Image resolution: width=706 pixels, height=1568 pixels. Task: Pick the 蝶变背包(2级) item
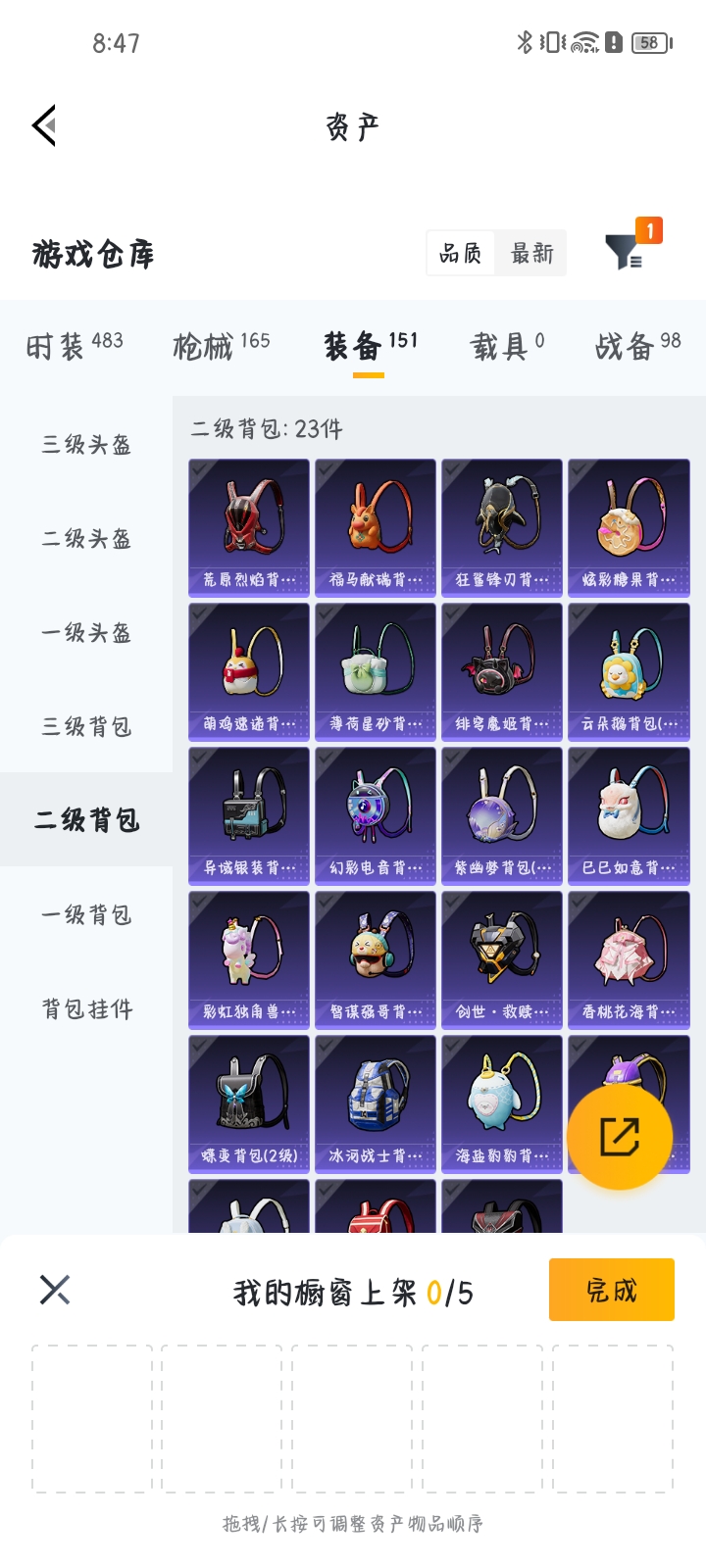click(x=249, y=1103)
